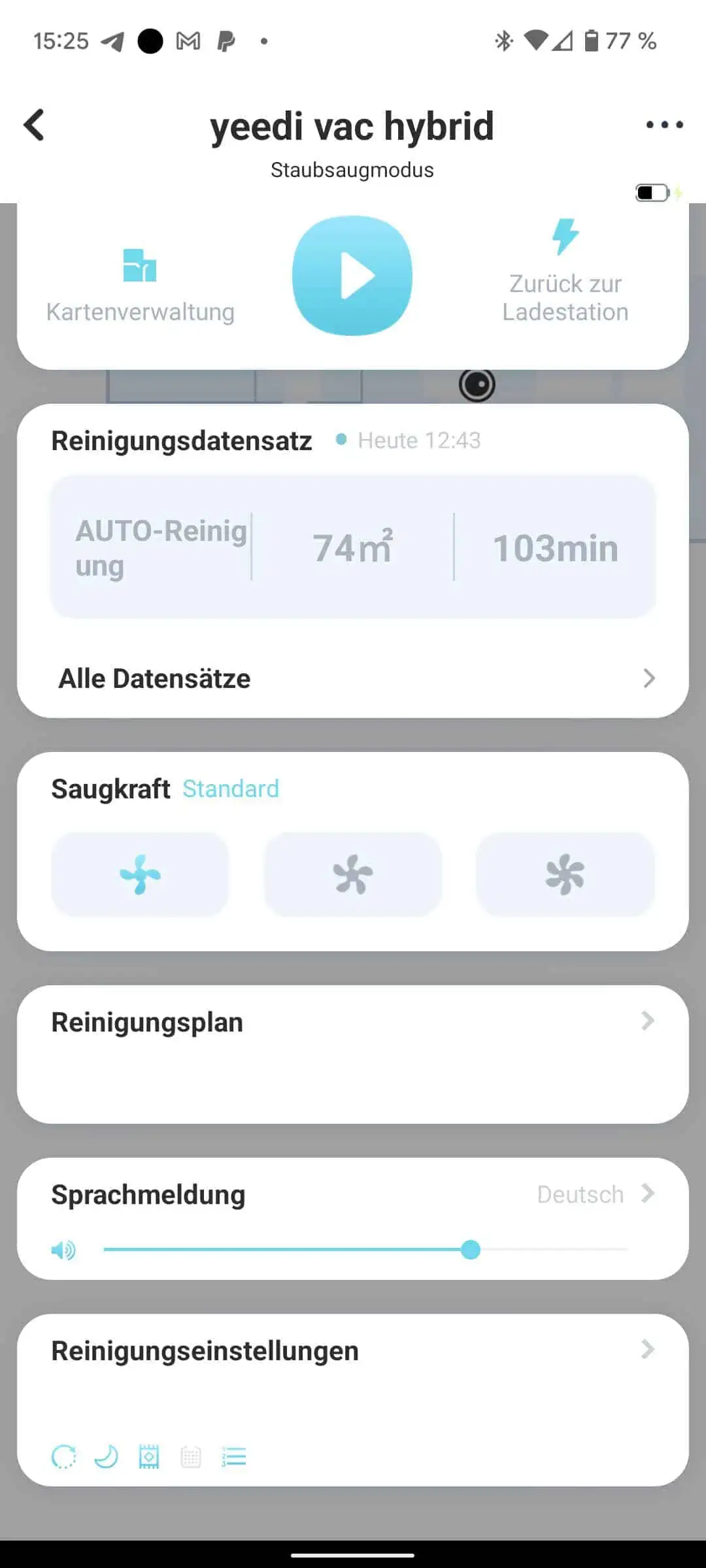
Task: Open Kartenverwaltung map management
Action: pos(140,286)
